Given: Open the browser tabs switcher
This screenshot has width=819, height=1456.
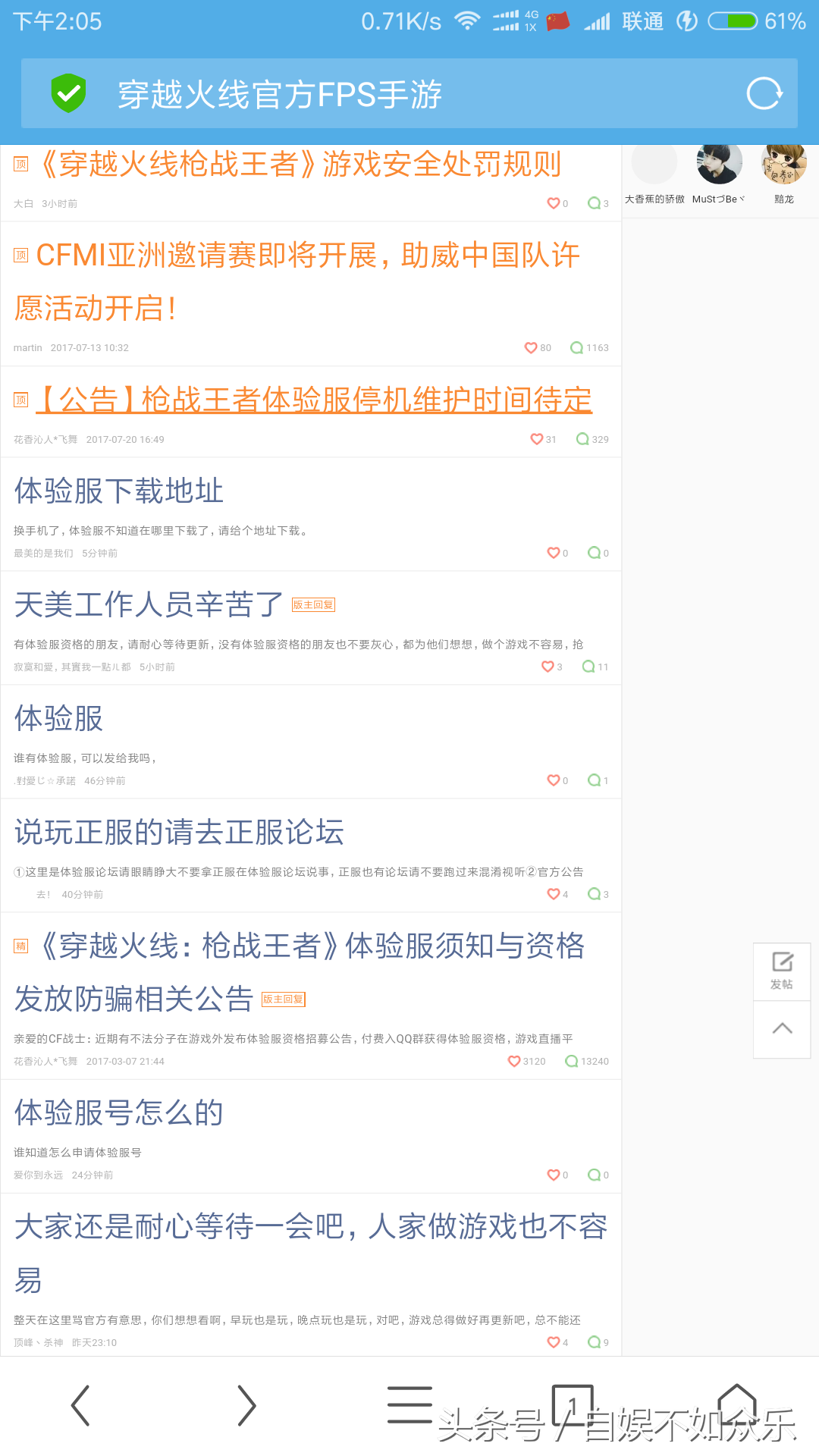Looking at the screenshot, I should point(573,1405).
